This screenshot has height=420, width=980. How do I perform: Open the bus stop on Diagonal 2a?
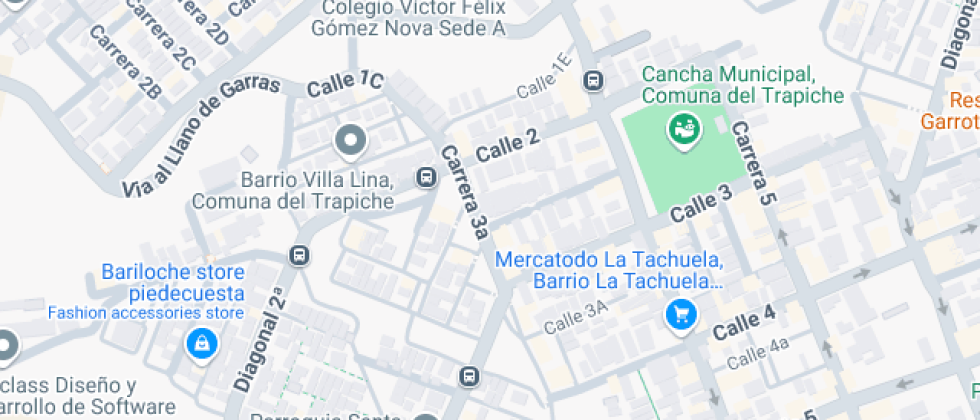(299, 256)
